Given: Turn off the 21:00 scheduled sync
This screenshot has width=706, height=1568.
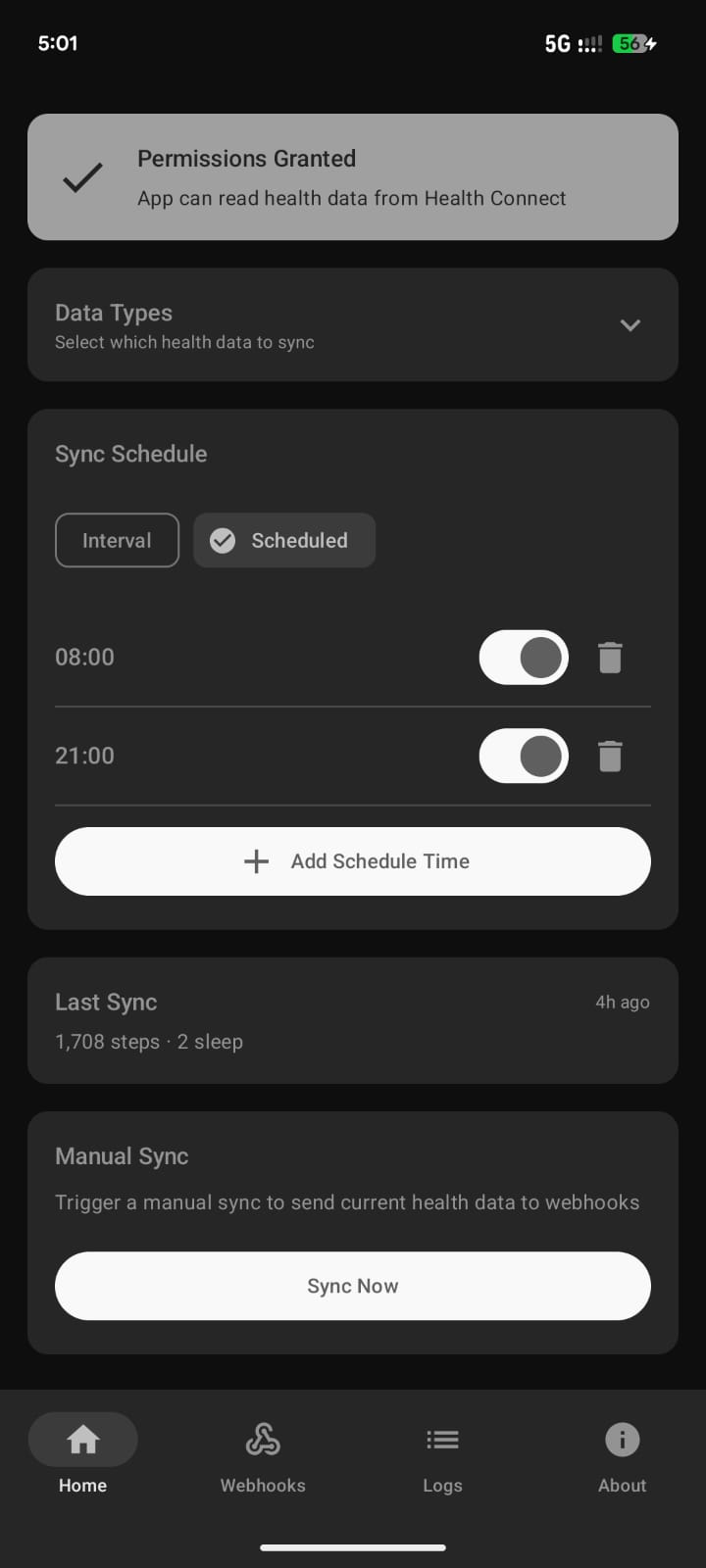Looking at the screenshot, I should pyautogui.click(x=523, y=756).
